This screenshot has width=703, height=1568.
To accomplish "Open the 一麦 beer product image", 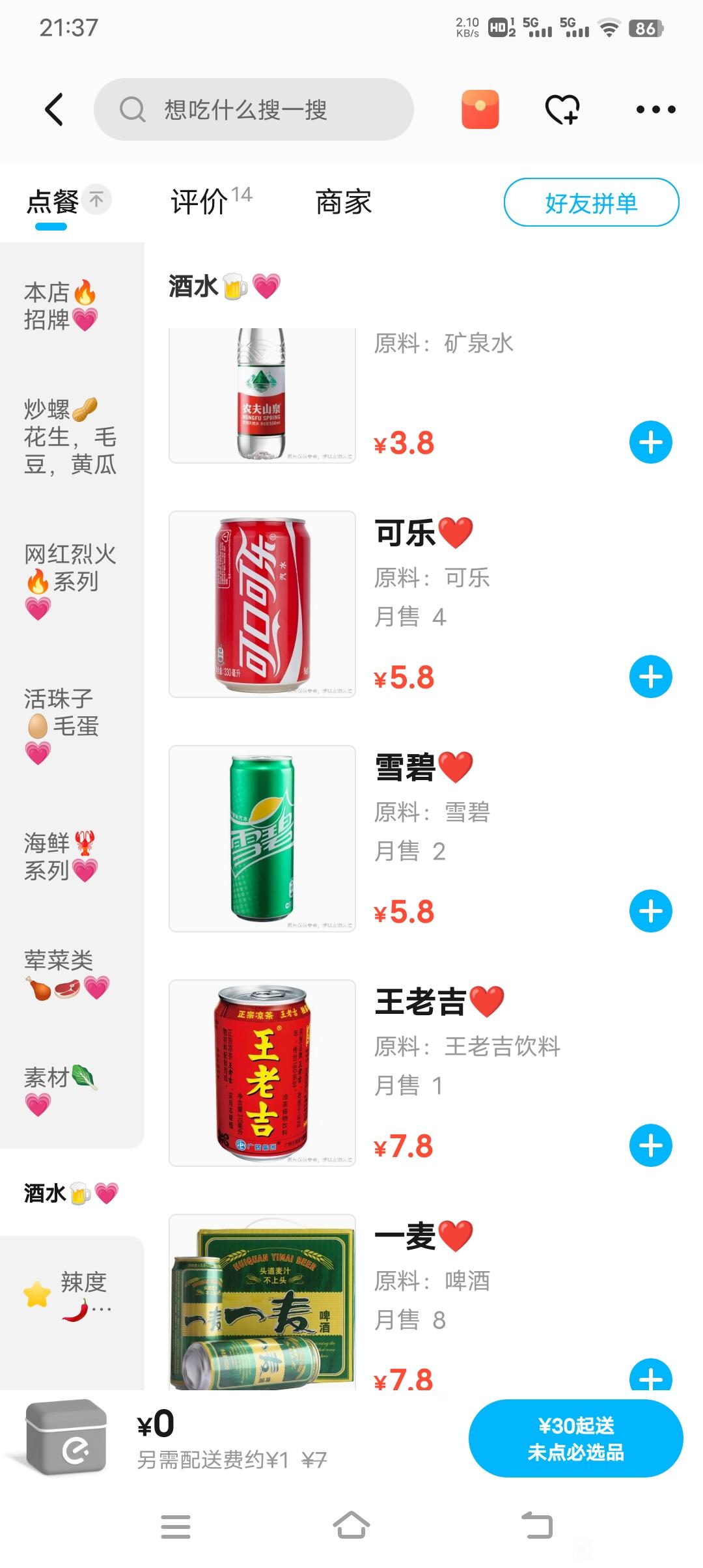I will [x=262, y=1302].
